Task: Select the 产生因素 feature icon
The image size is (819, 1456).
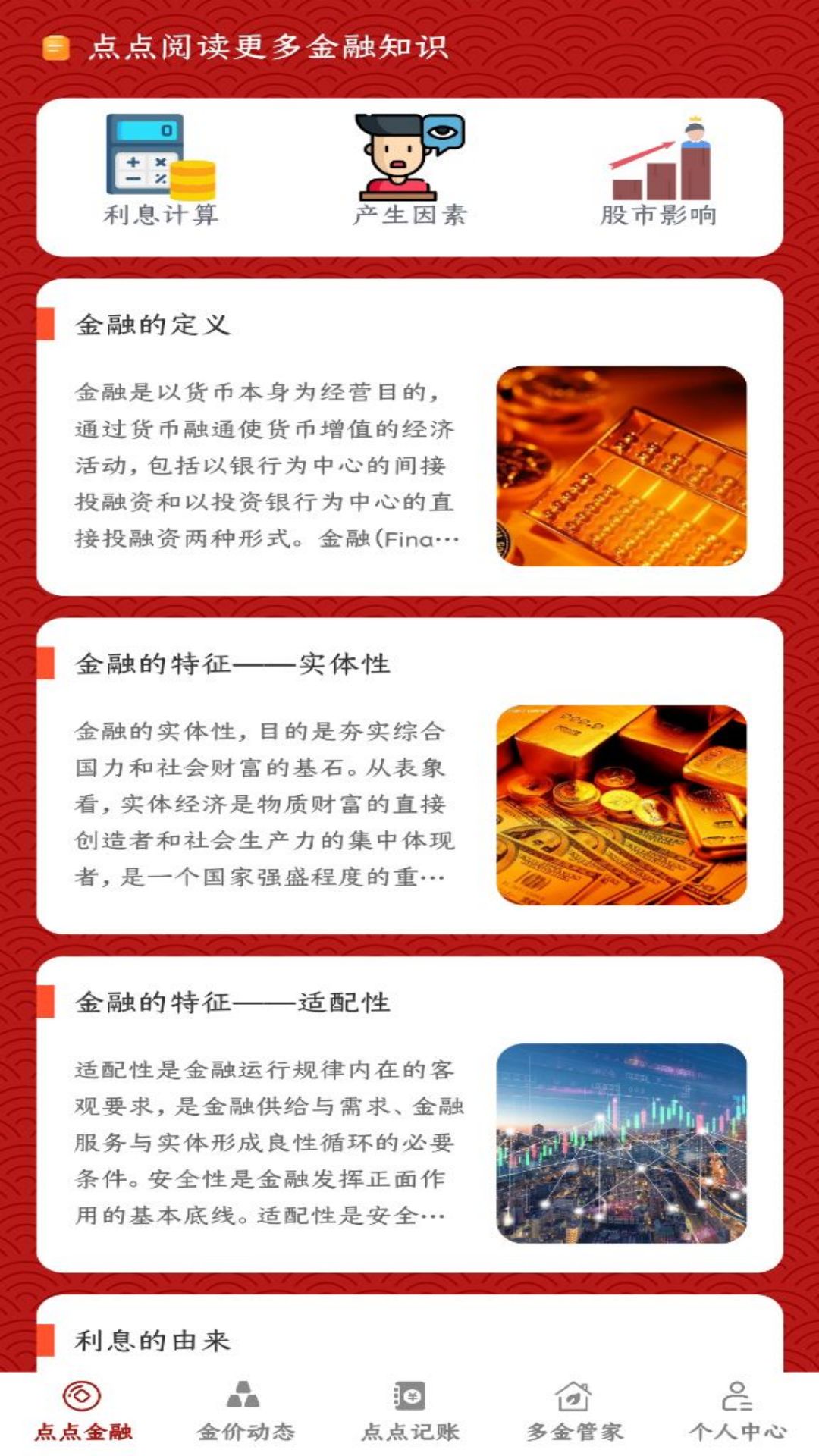Action: (406, 155)
